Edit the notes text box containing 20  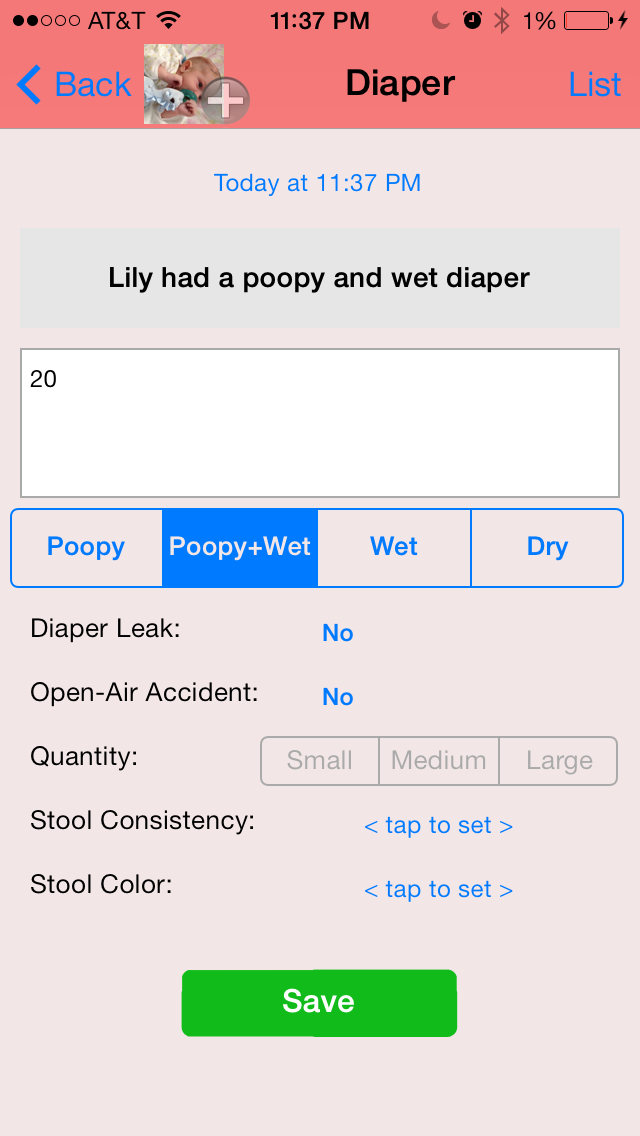(320, 423)
